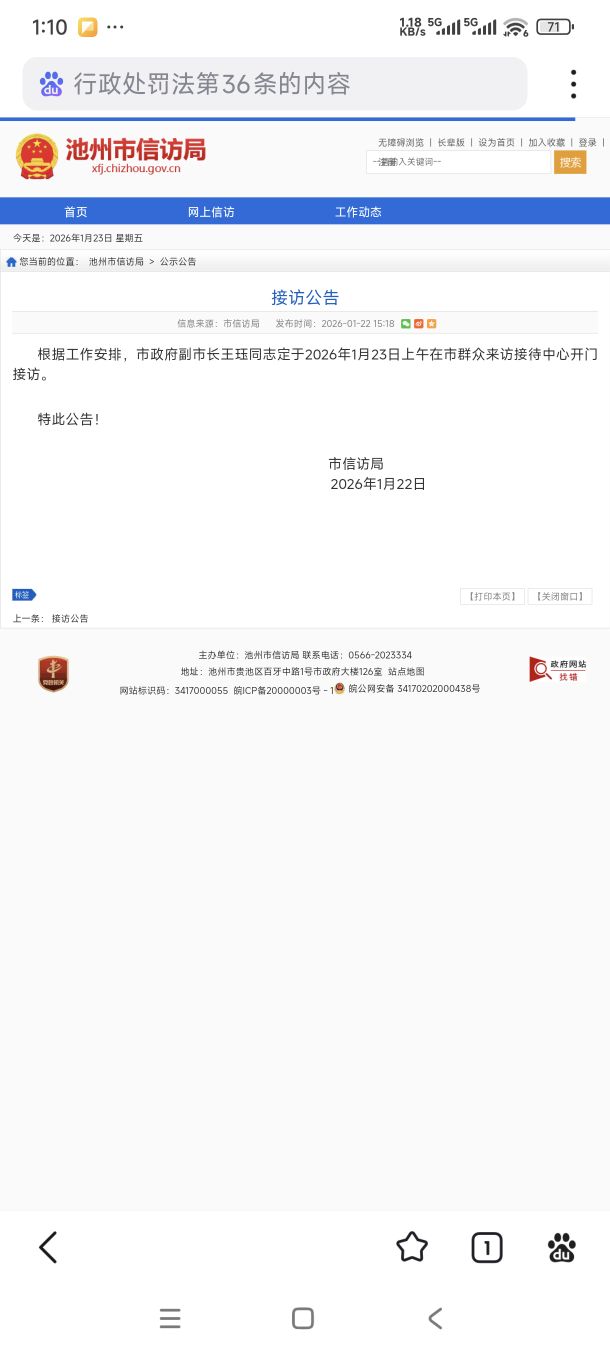This screenshot has height=1356, width=610.
Task: Tap the address bar search field
Action: (x=275, y=84)
